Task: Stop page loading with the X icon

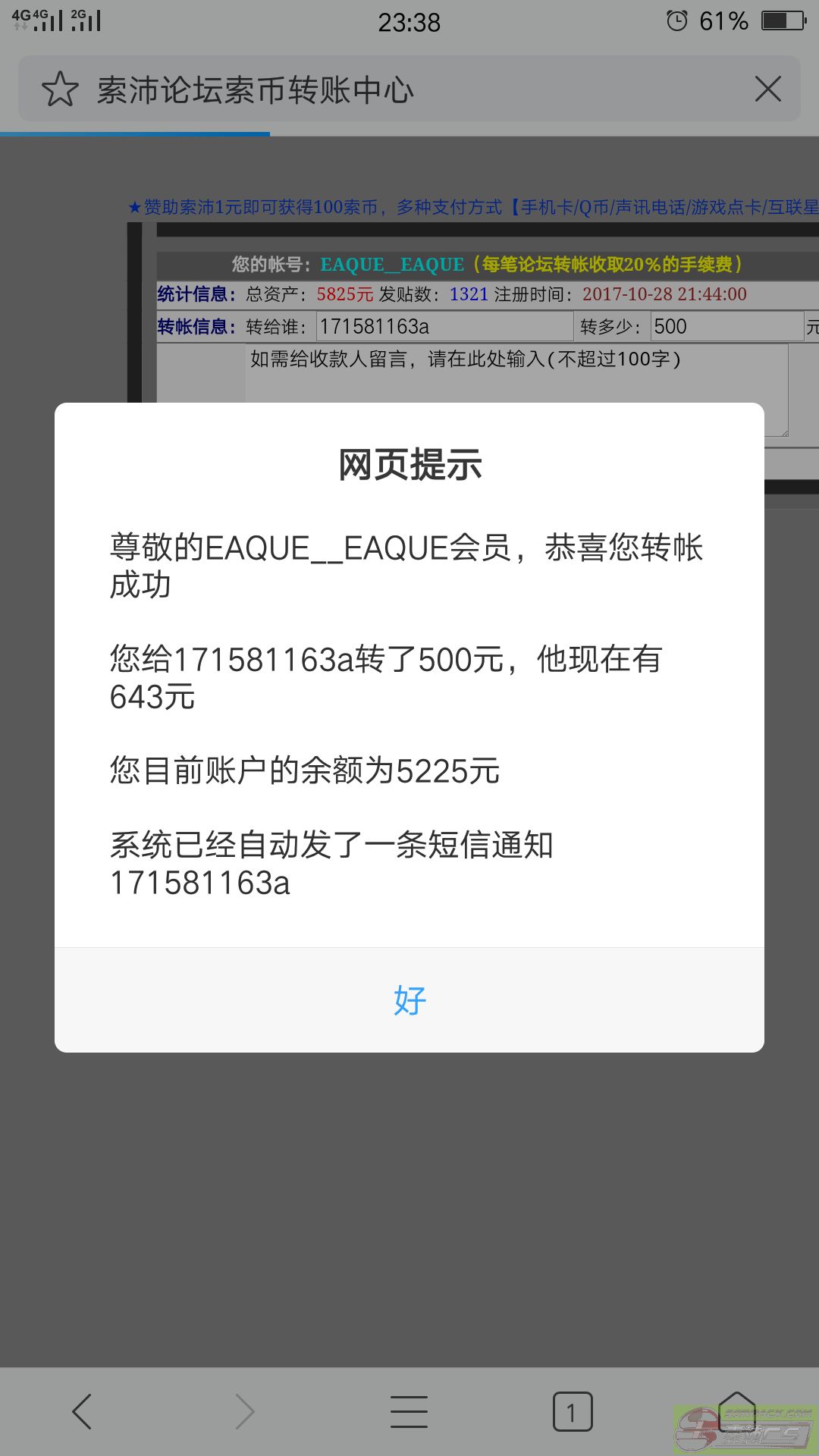Action: click(x=767, y=89)
